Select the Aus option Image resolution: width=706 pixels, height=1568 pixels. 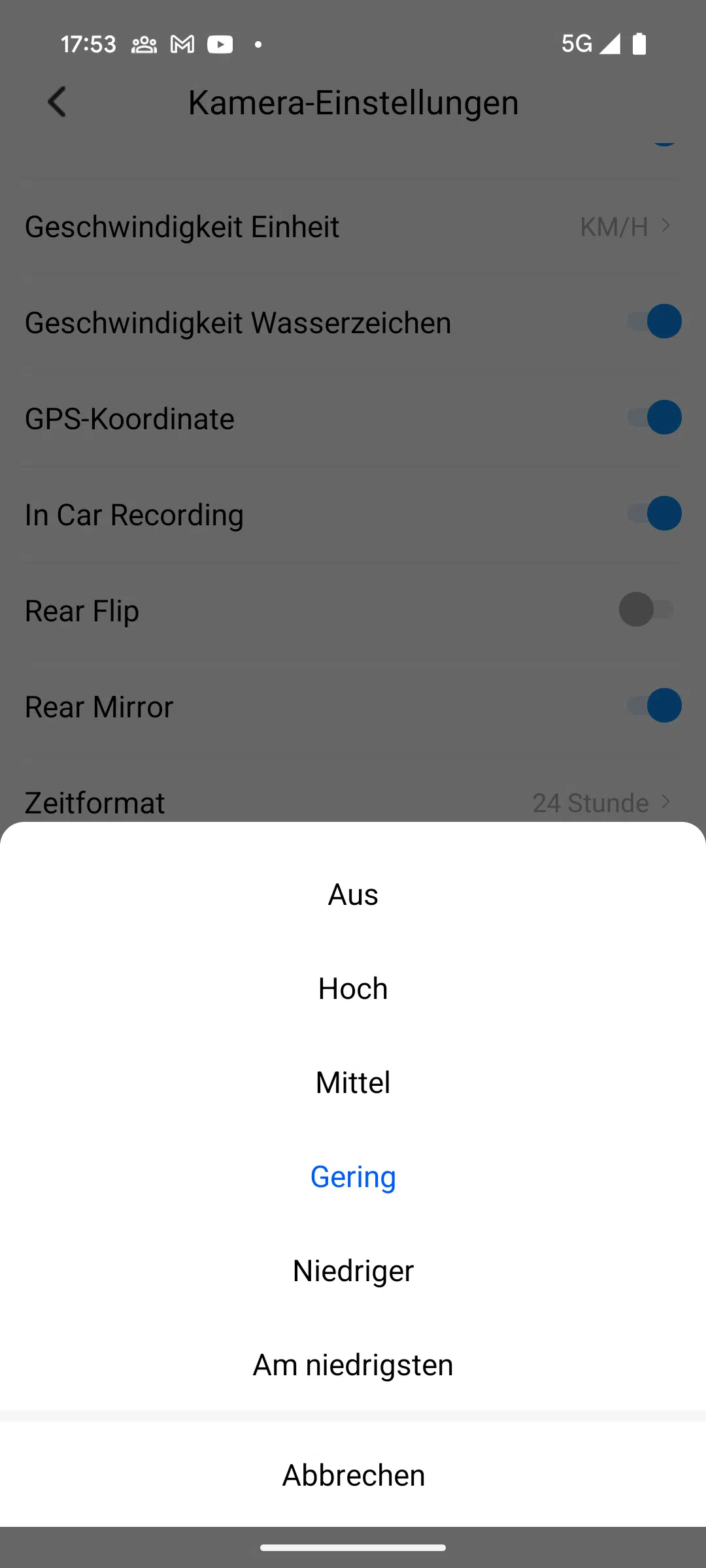(x=353, y=894)
